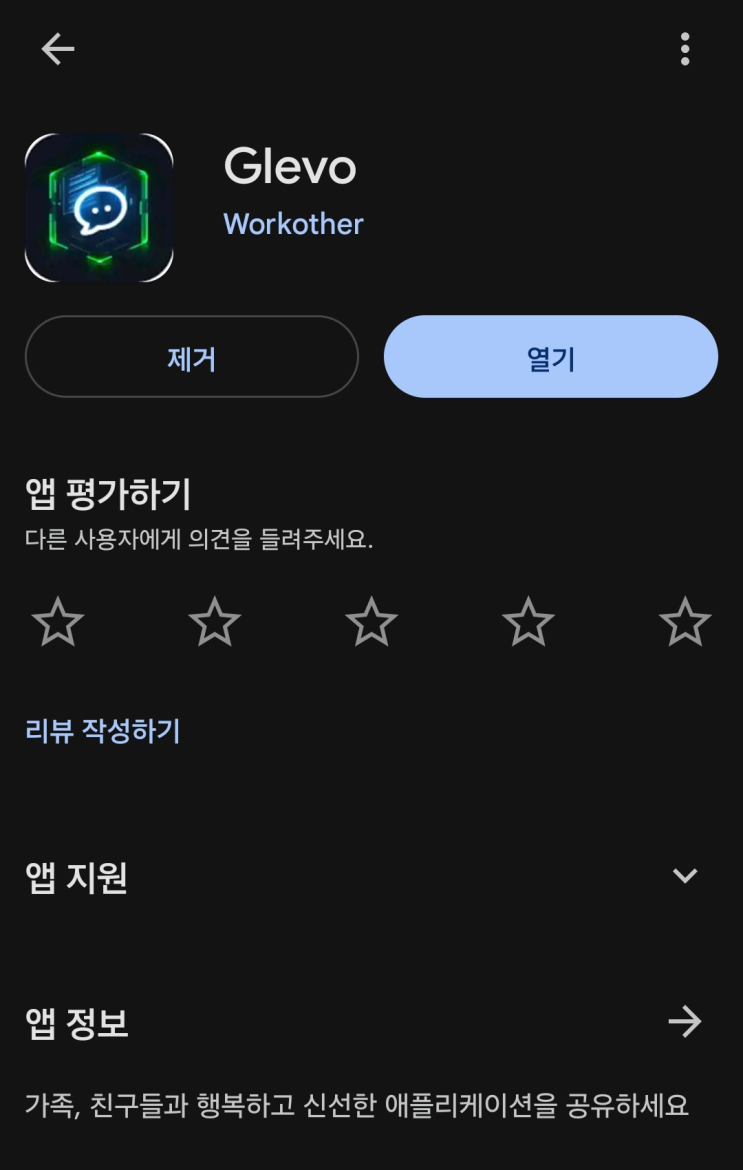This screenshot has height=1170, width=743.
Task: Tap the chevron next to 앱 지원
Action: point(685,877)
